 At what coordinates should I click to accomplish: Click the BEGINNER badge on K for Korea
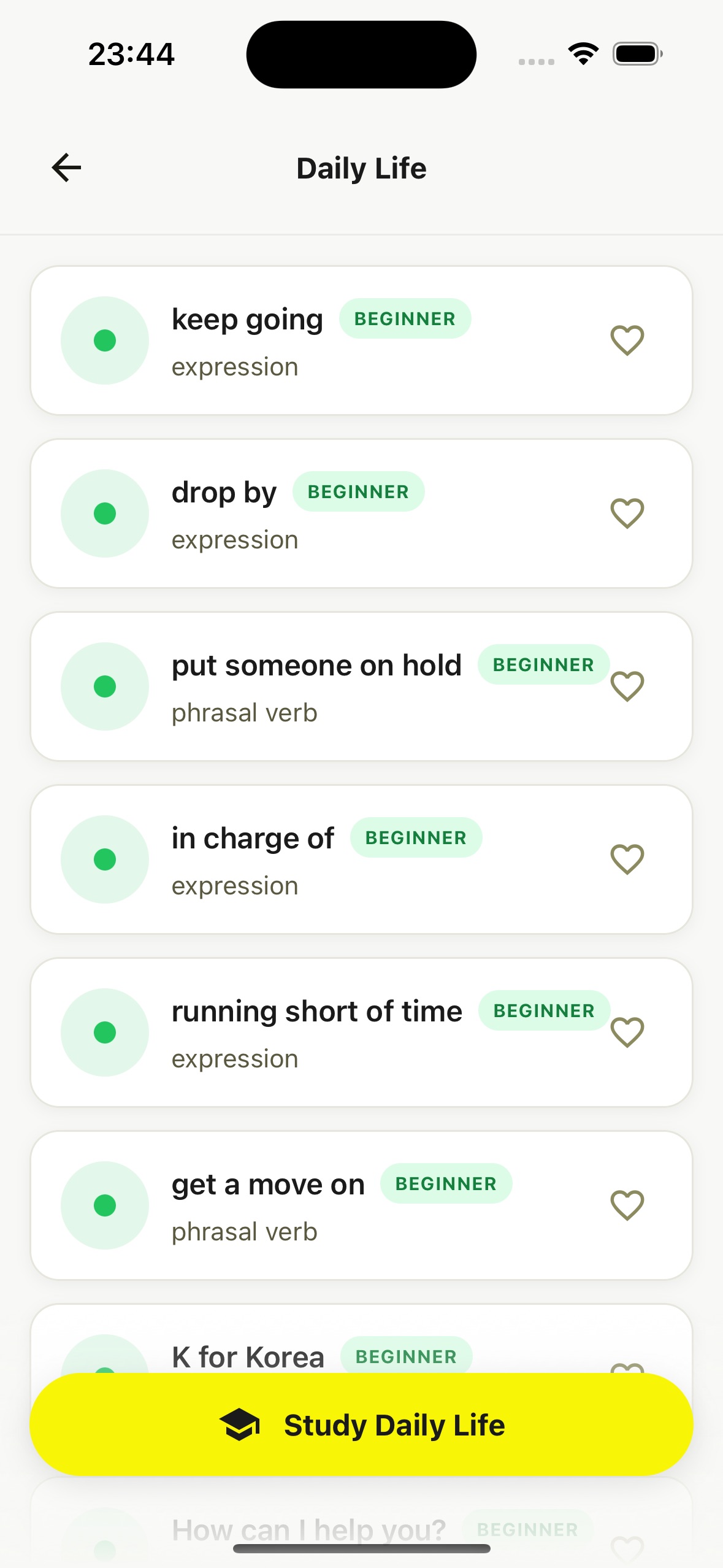[x=407, y=1356]
